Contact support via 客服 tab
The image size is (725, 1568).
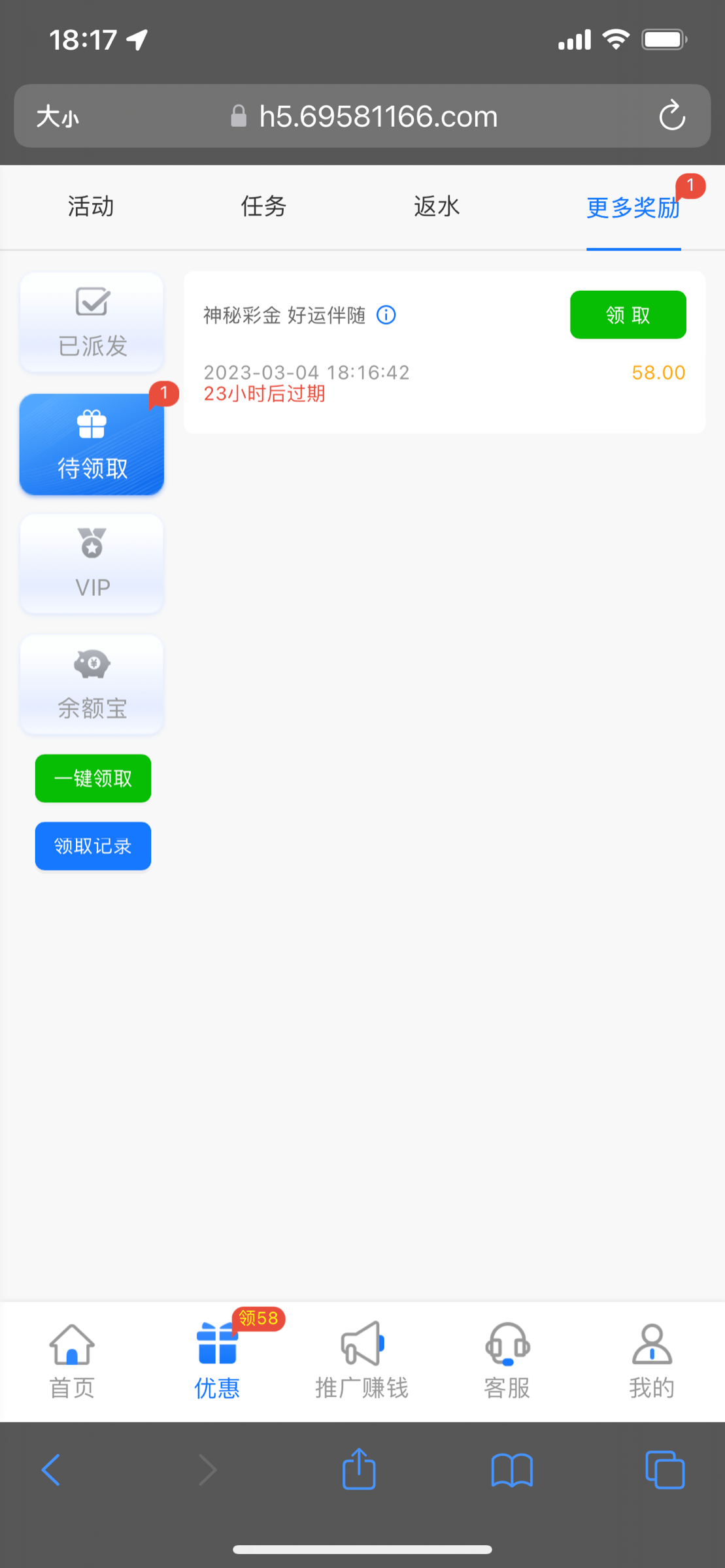(x=507, y=1362)
